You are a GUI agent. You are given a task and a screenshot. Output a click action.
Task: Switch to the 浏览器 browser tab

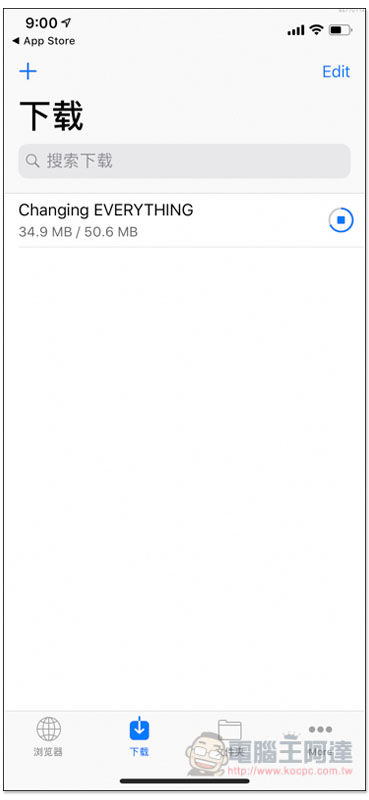[x=48, y=737]
